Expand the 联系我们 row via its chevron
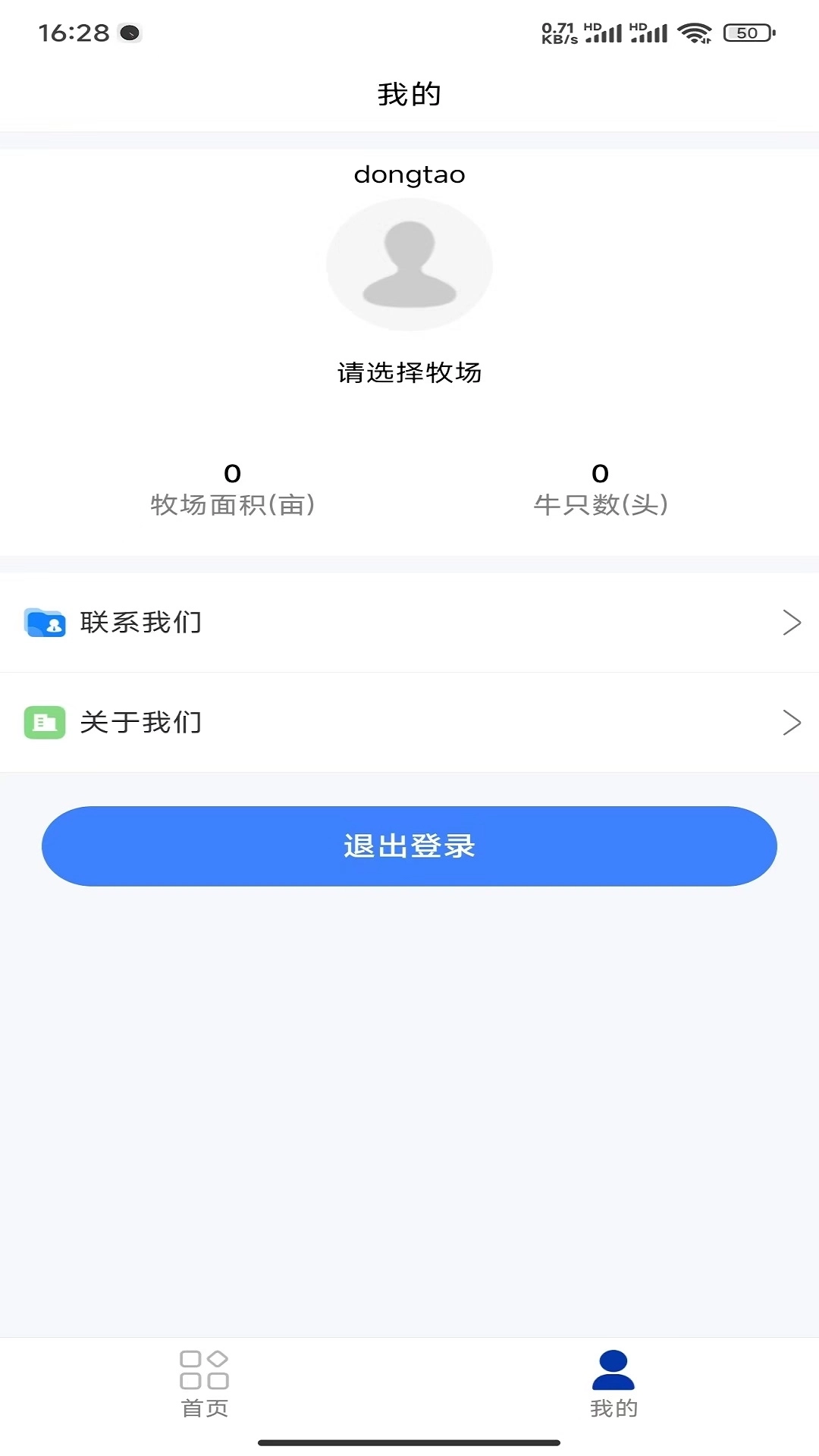Viewport: 819px width, 1456px height. tap(793, 623)
